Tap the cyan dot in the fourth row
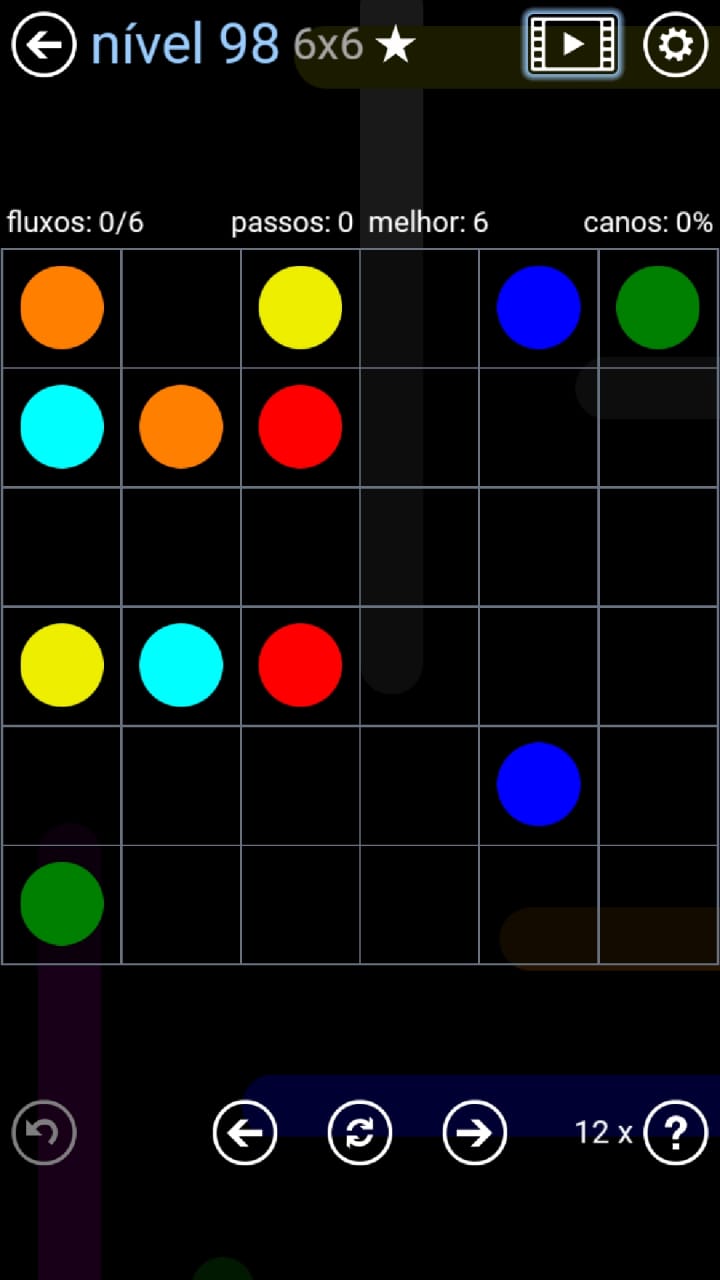The image size is (720, 1280). pyautogui.click(x=181, y=665)
